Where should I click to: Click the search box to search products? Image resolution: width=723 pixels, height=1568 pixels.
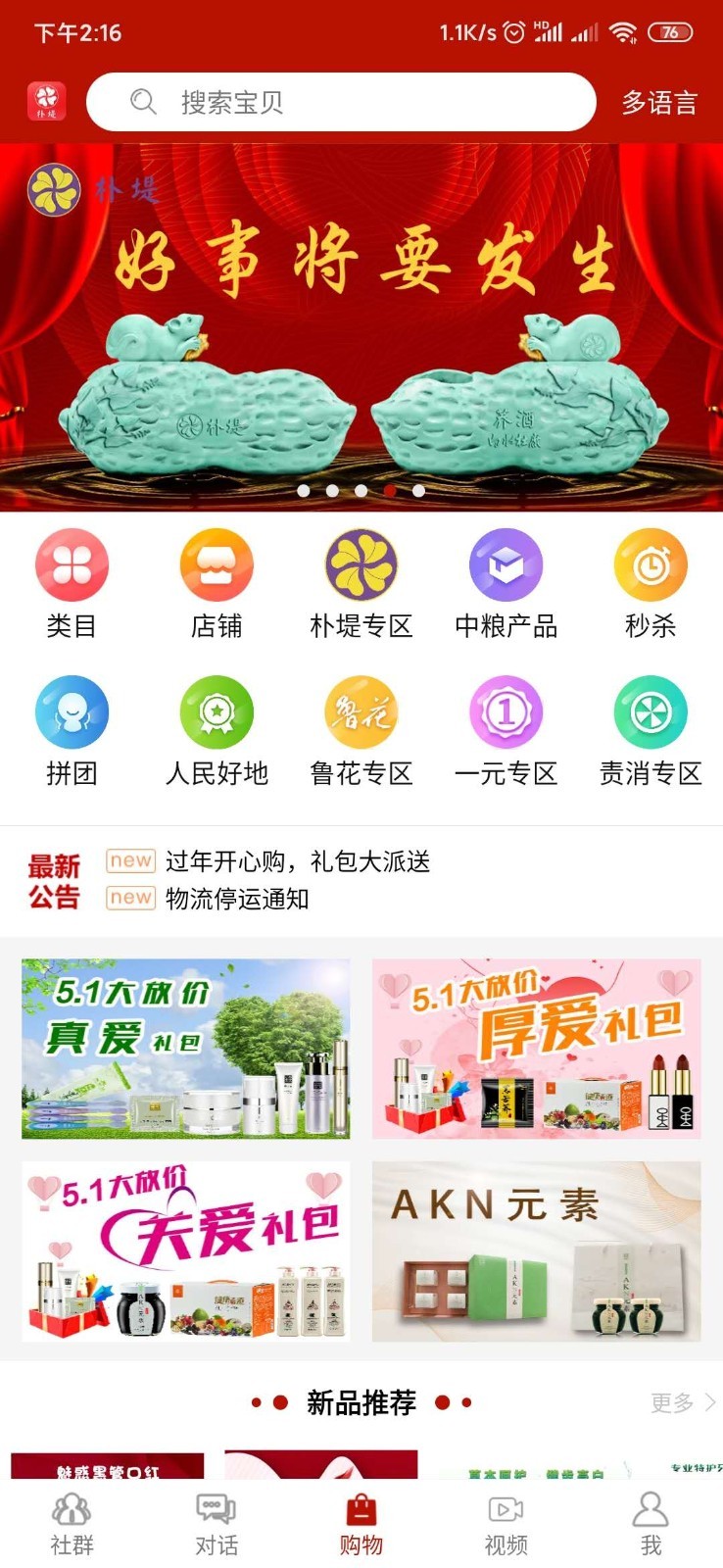[341, 101]
